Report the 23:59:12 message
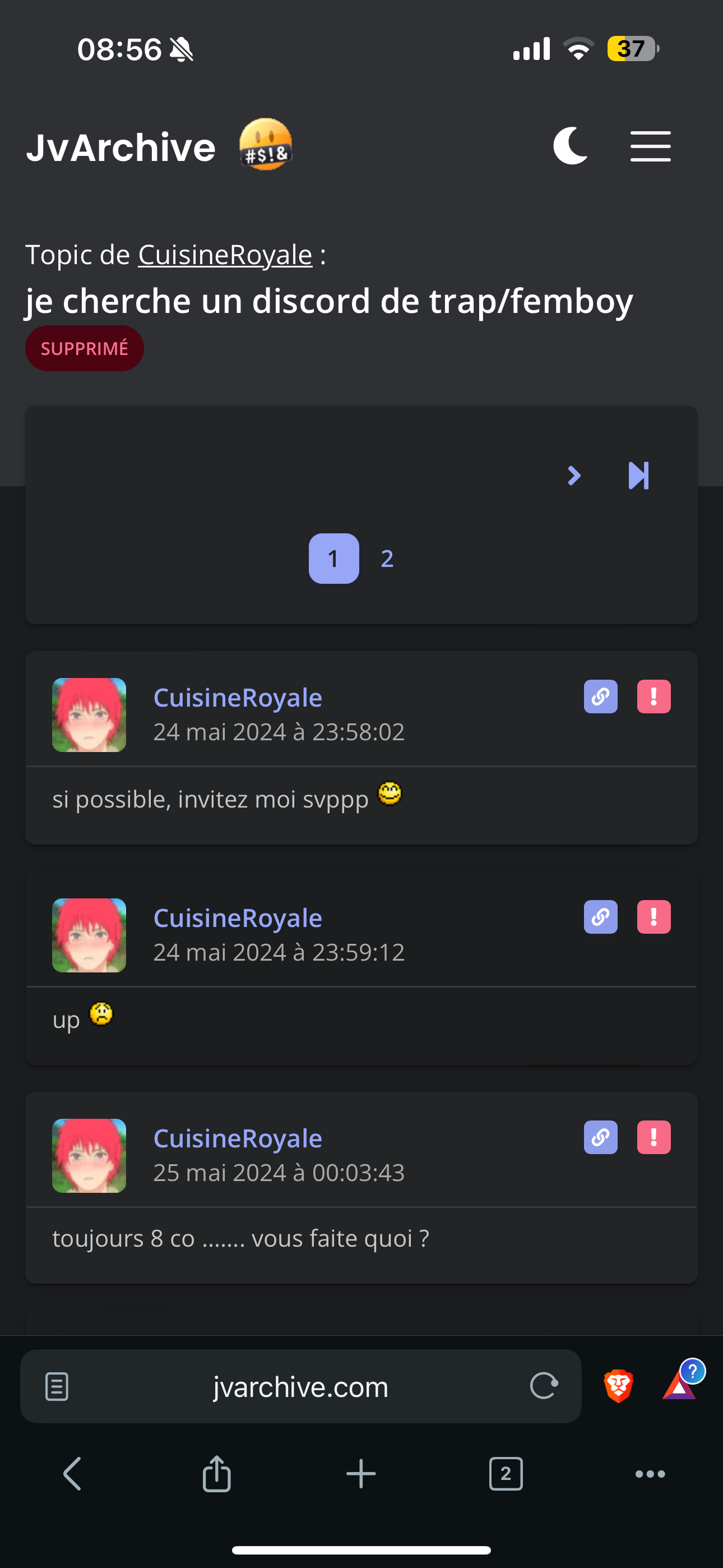Image resolution: width=723 pixels, height=1568 pixels. point(654,917)
